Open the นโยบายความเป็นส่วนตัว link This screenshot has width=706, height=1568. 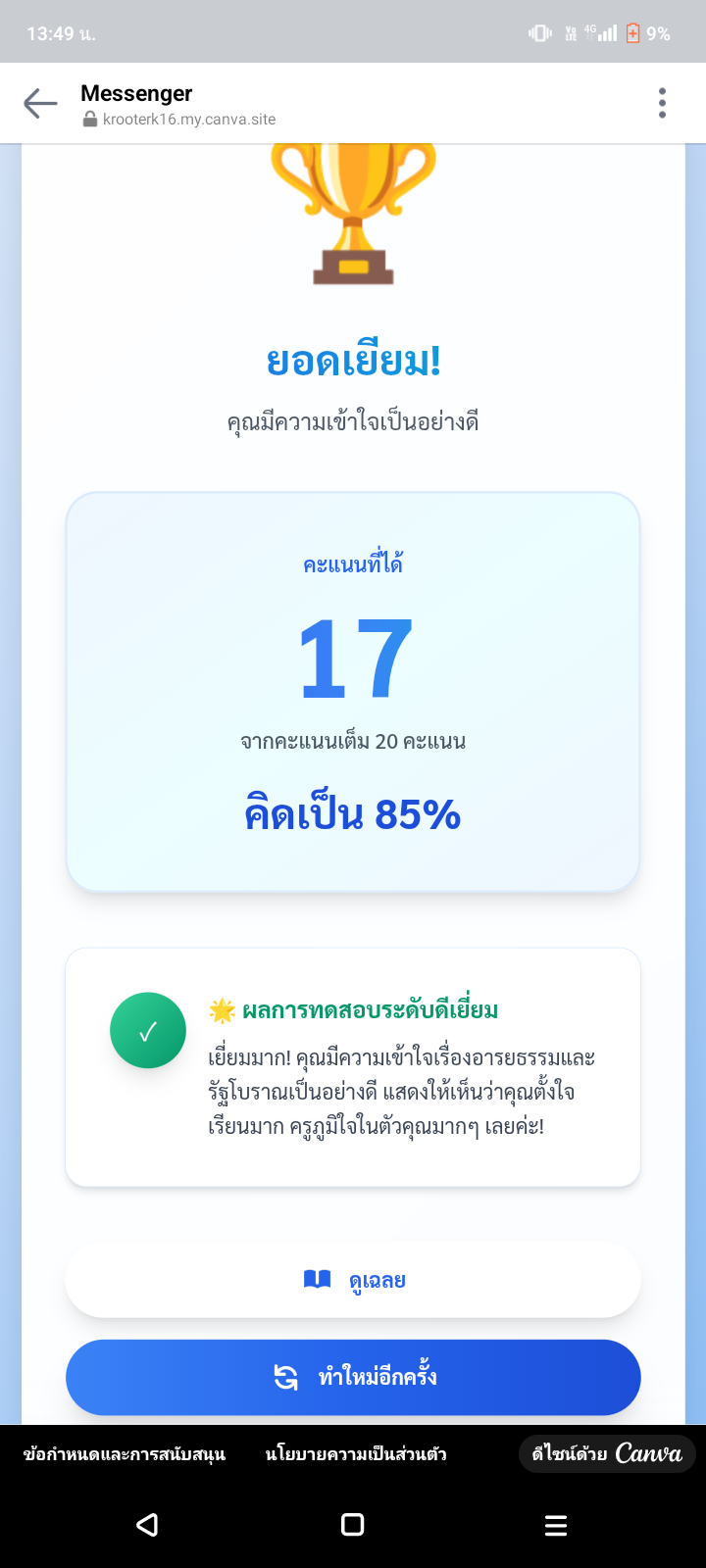[x=356, y=1453]
